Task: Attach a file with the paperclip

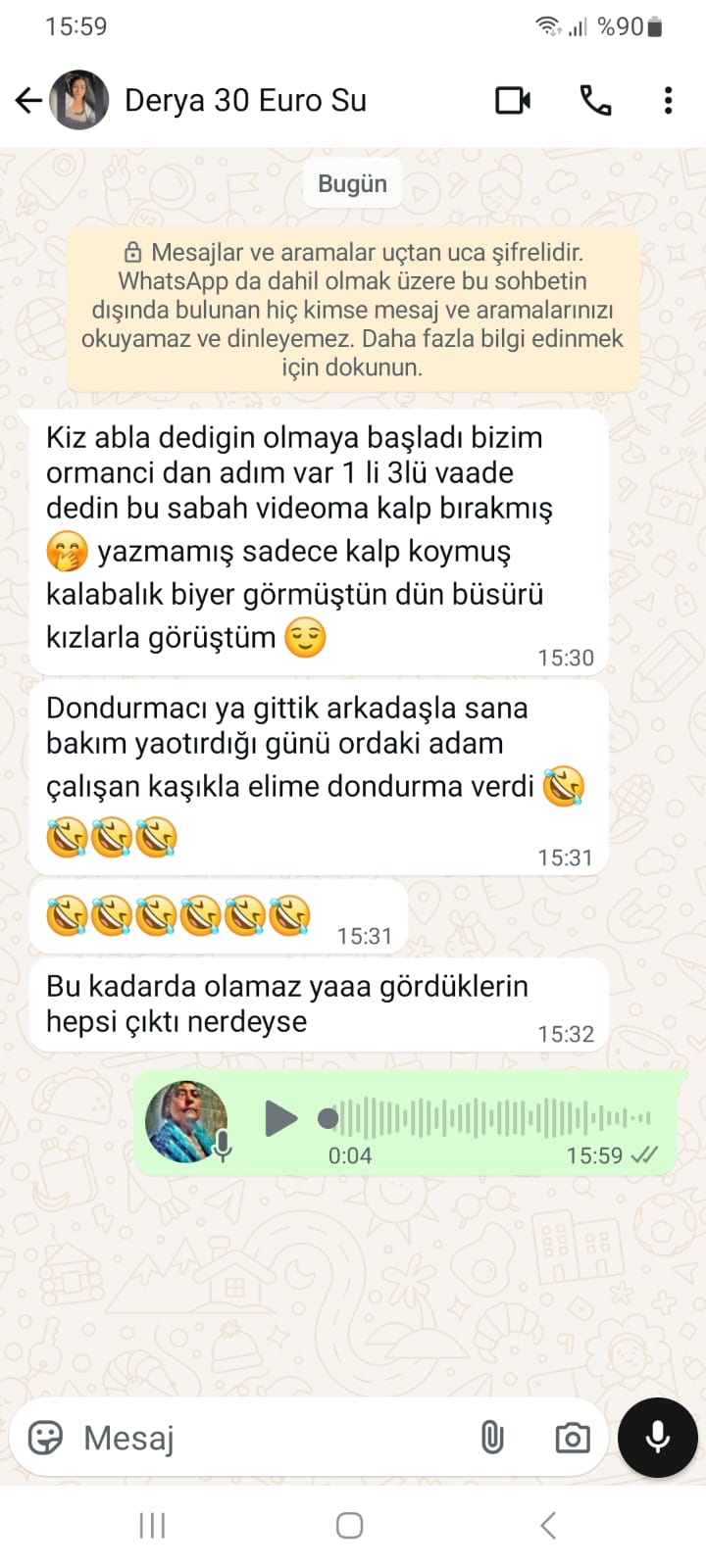Action: (x=492, y=1438)
